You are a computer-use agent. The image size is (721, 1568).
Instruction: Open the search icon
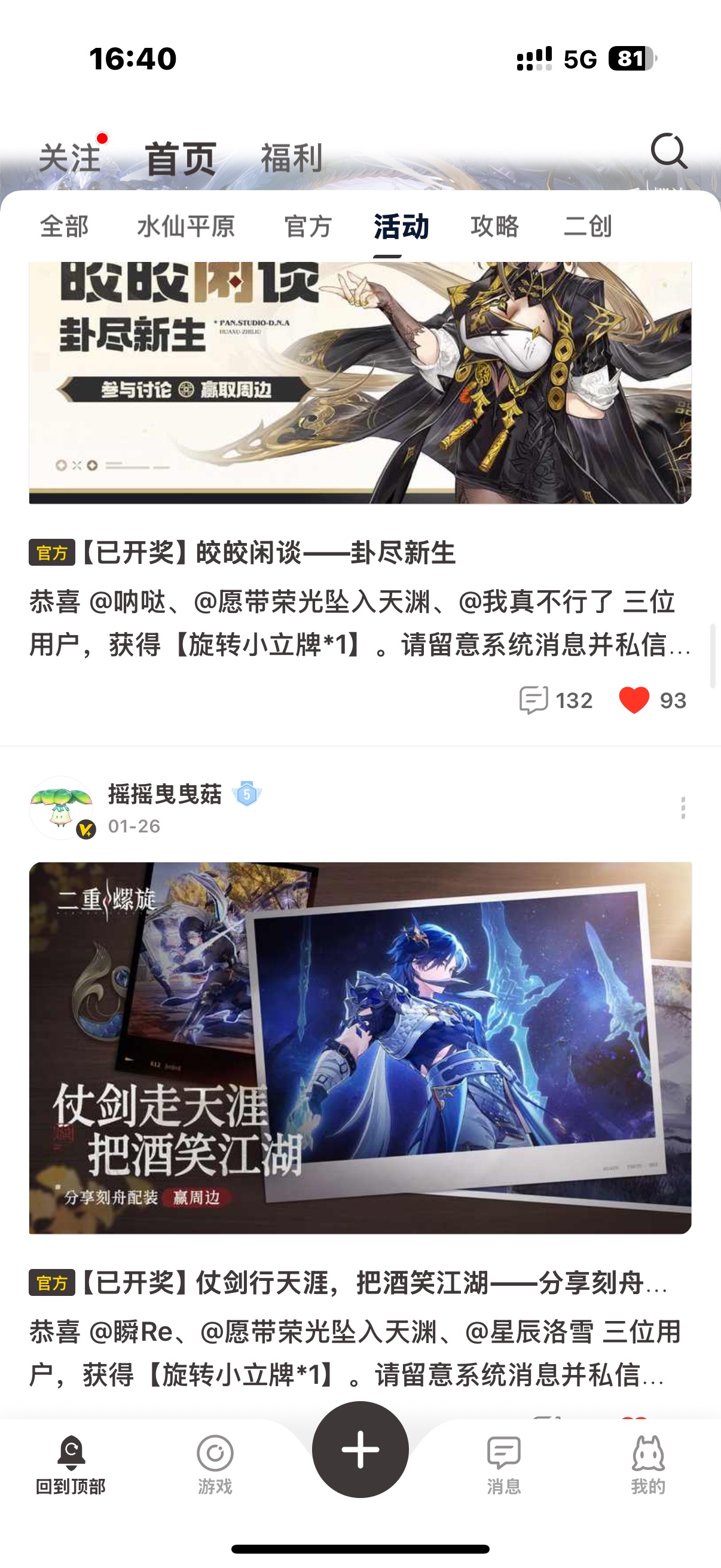668,151
